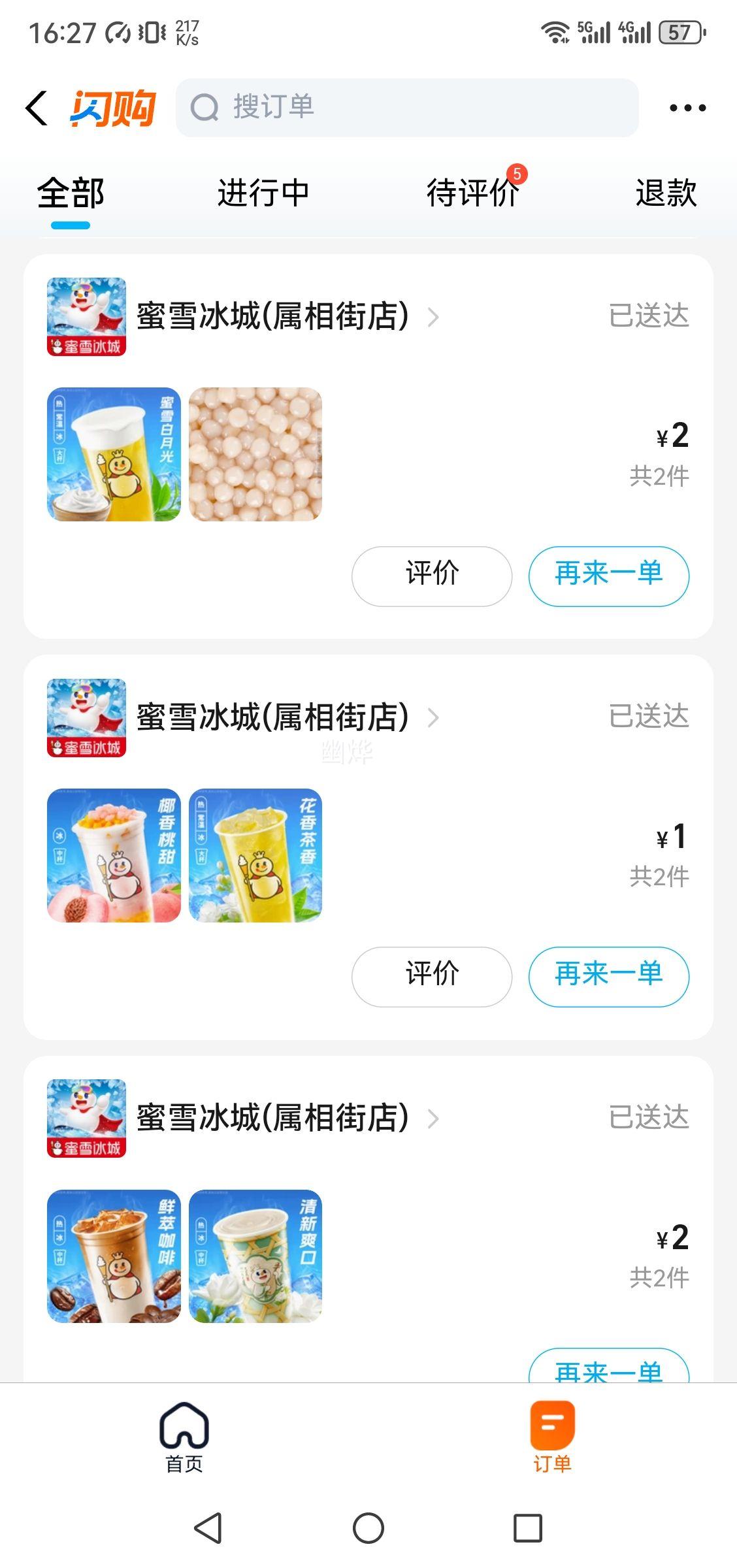Tap 再来一单 on the 鲜萃咖啡 order
Image resolution: width=737 pixels, height=1568 pixels.
coord(608,1368)
